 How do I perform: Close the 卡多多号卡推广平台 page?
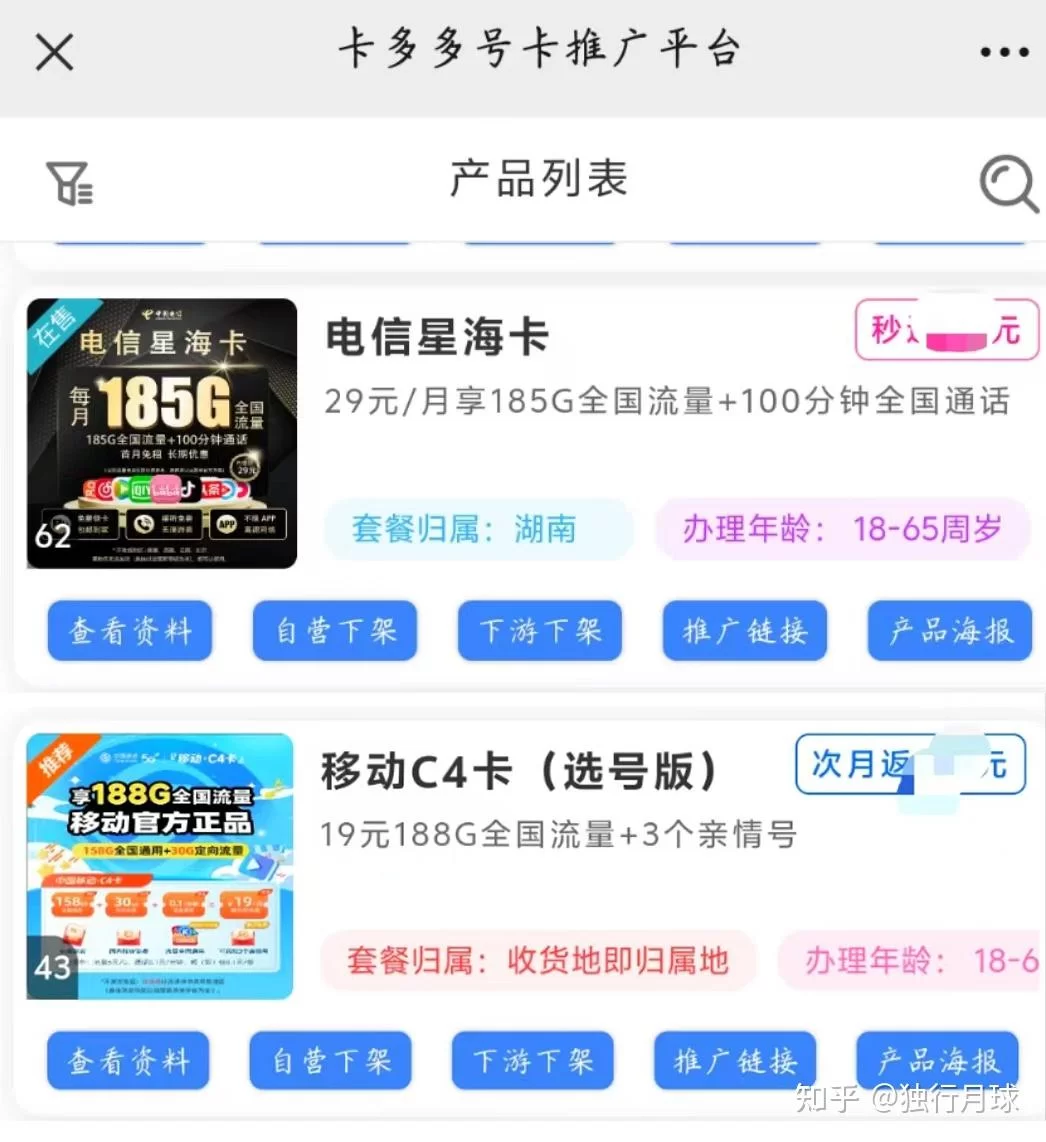pos(54,52)
